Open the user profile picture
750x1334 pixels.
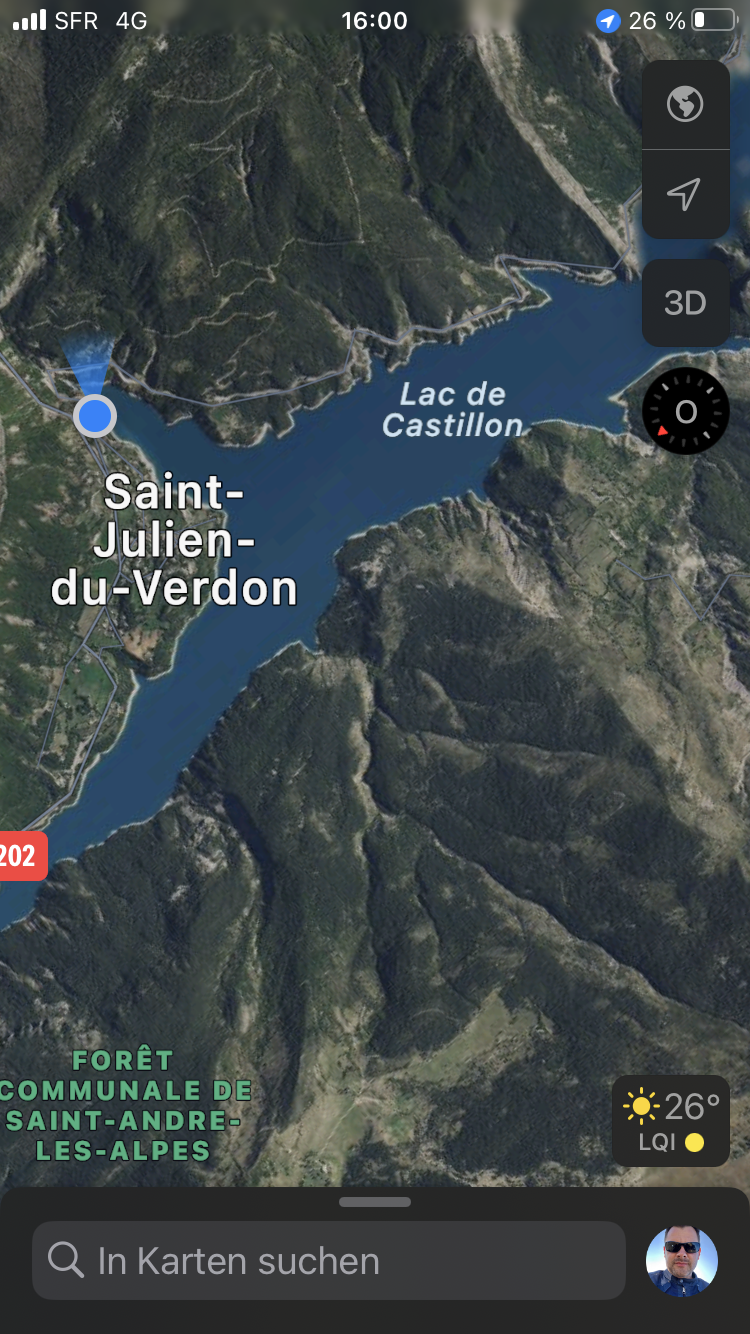click(682, 1261)
